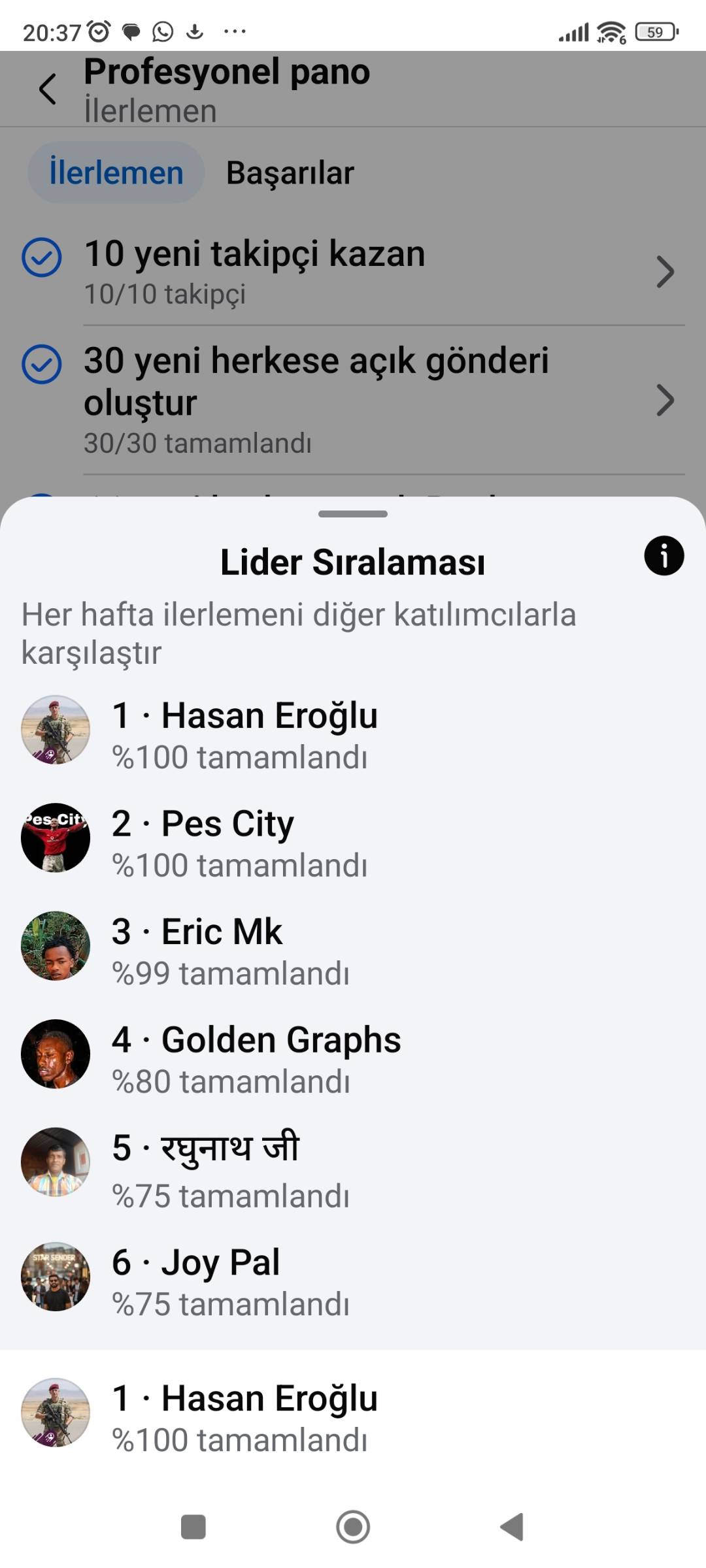Tap the sheet's drag handle
This screenshot has height=1568, width=706.
(353, 514)
